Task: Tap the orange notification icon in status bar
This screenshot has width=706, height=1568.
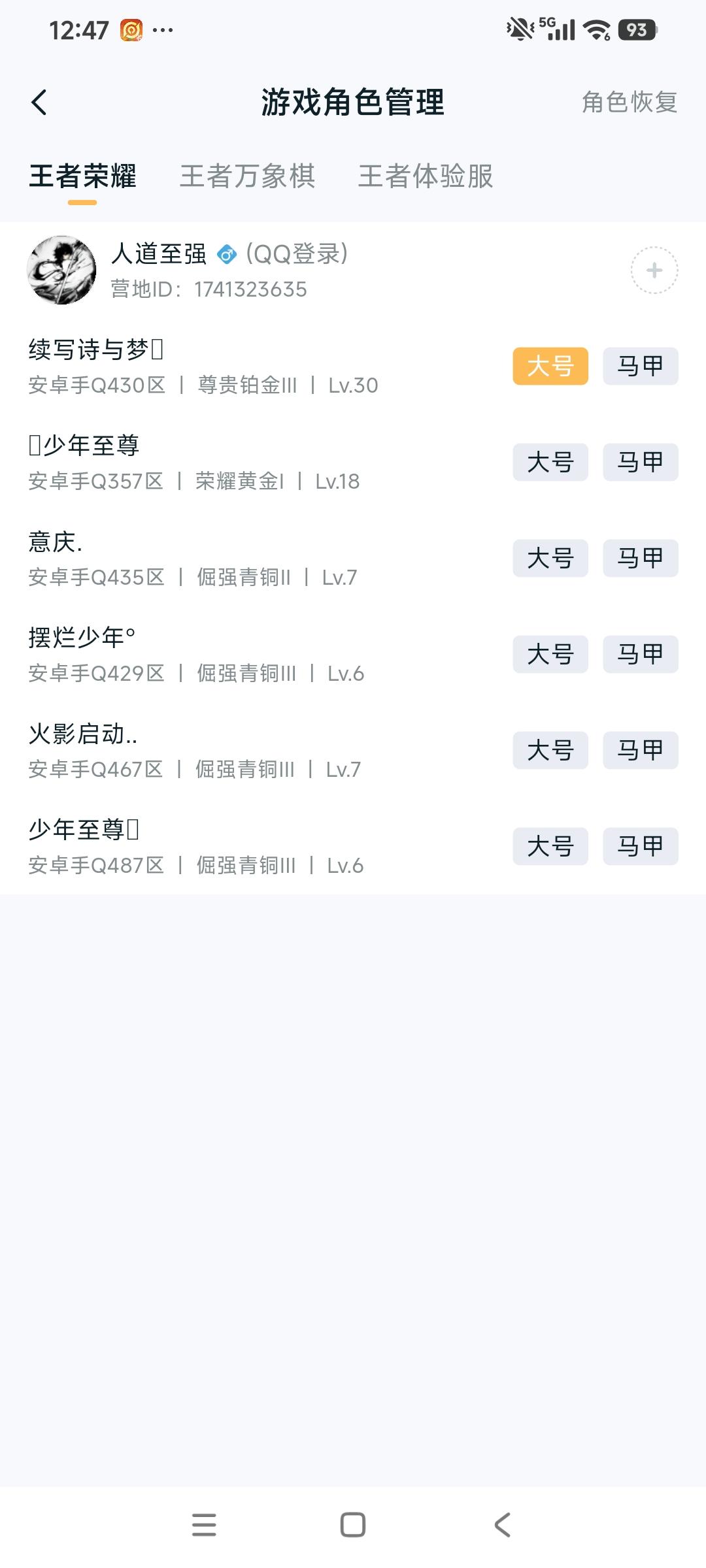Action: (131, 27)
